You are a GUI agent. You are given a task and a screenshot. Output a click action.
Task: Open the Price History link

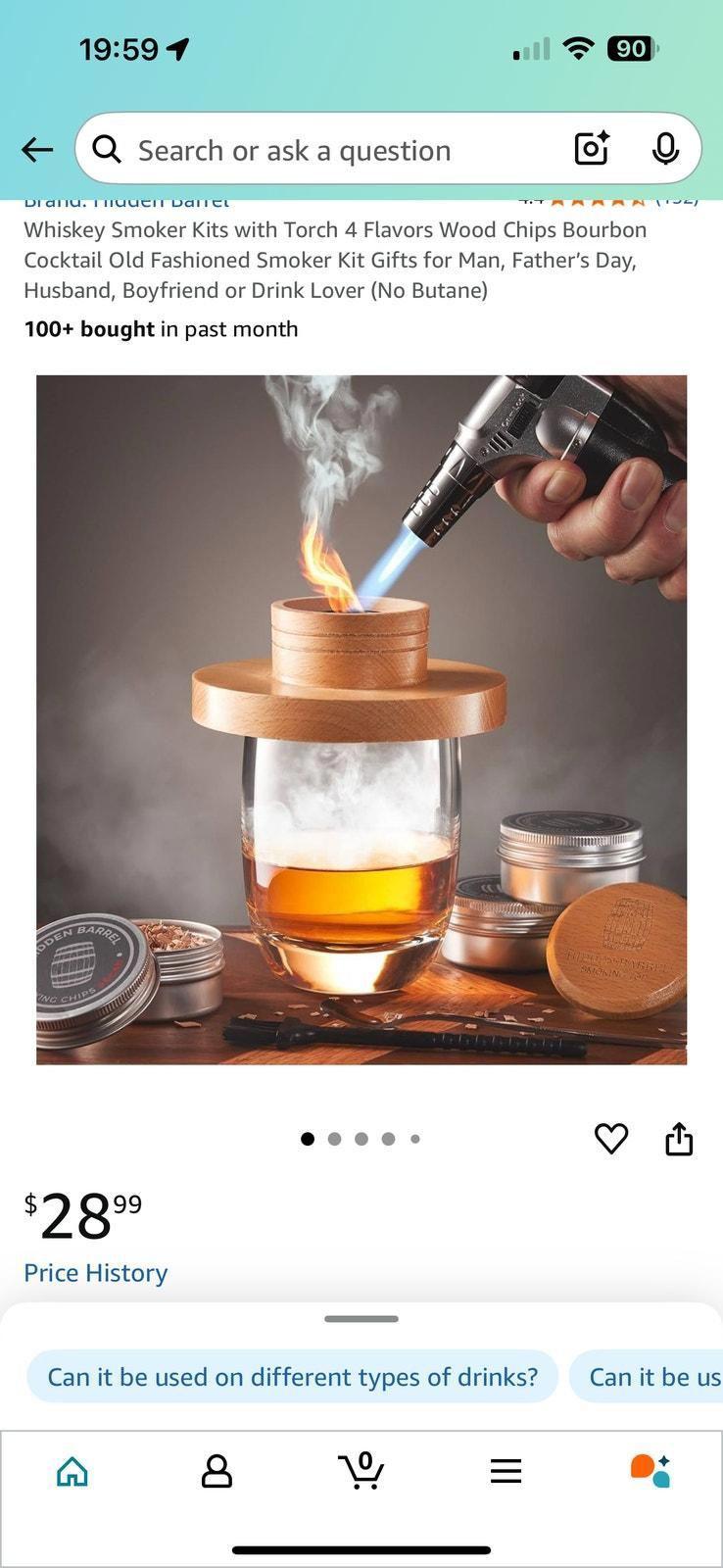[96, 1273]
